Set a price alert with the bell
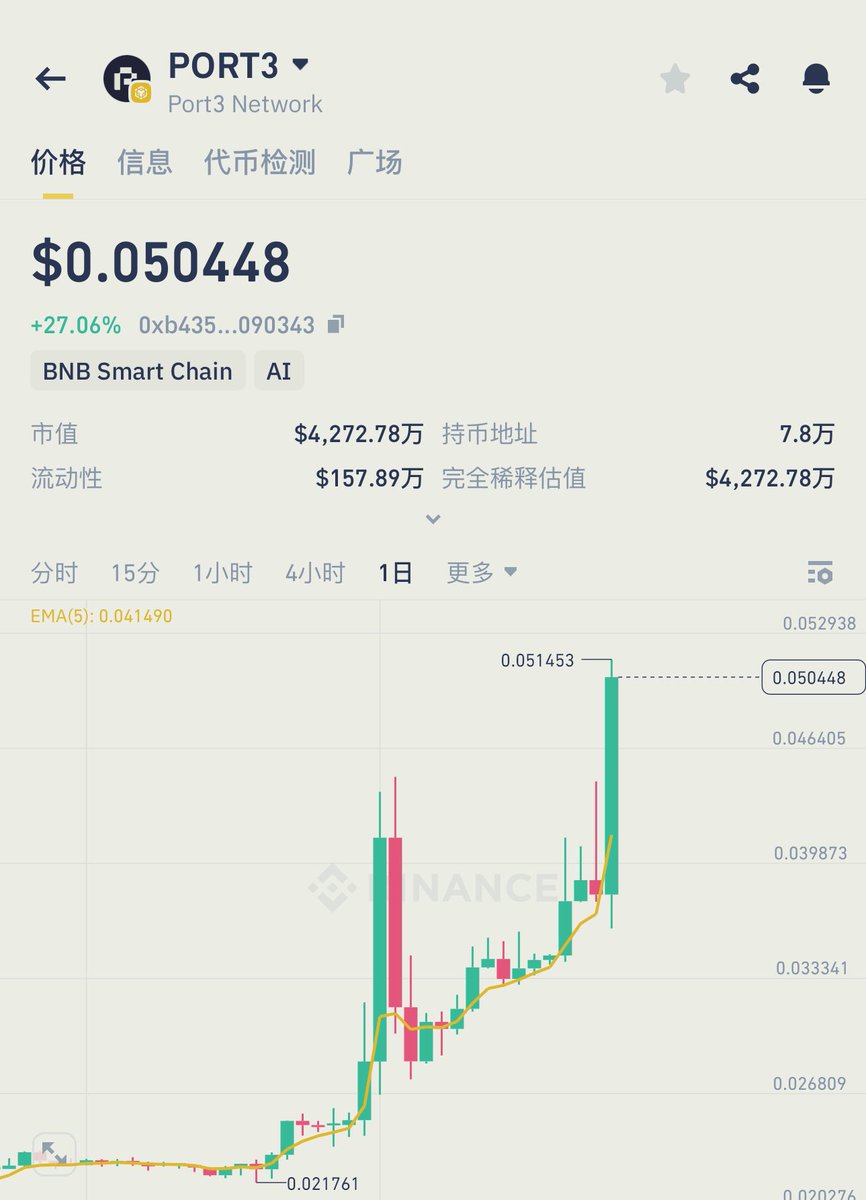Screen dimensions: 866x1200 click(816, 79)
